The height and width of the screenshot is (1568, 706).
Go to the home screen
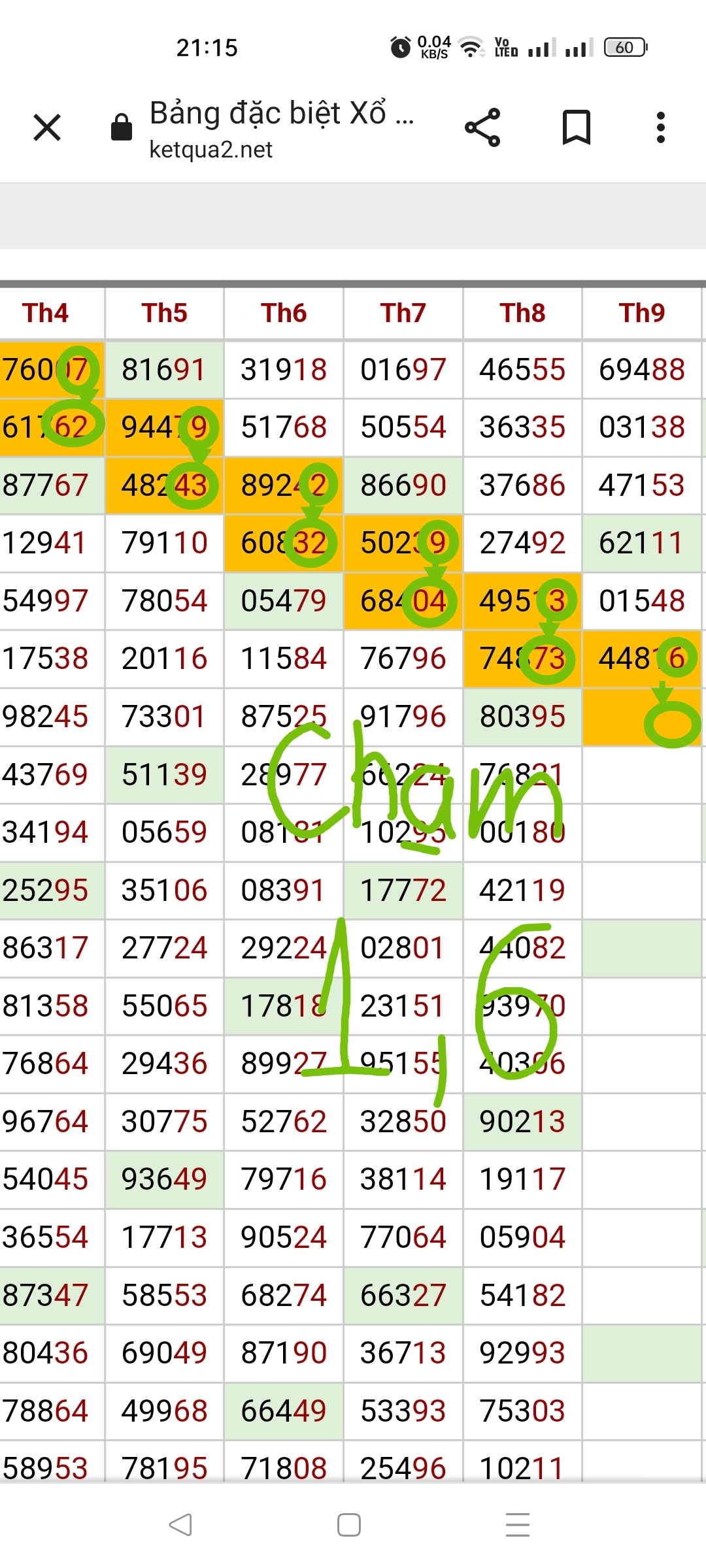[x=349, y=1525]
